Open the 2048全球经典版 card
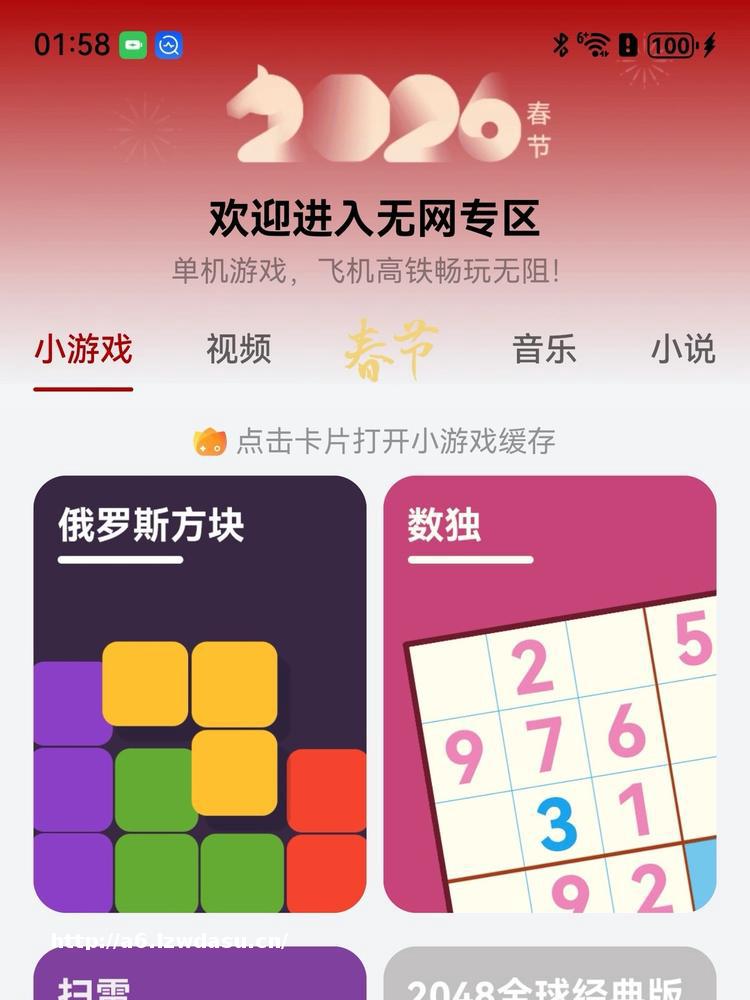This screenshot has height=1000, width=750. click(550, 975)
